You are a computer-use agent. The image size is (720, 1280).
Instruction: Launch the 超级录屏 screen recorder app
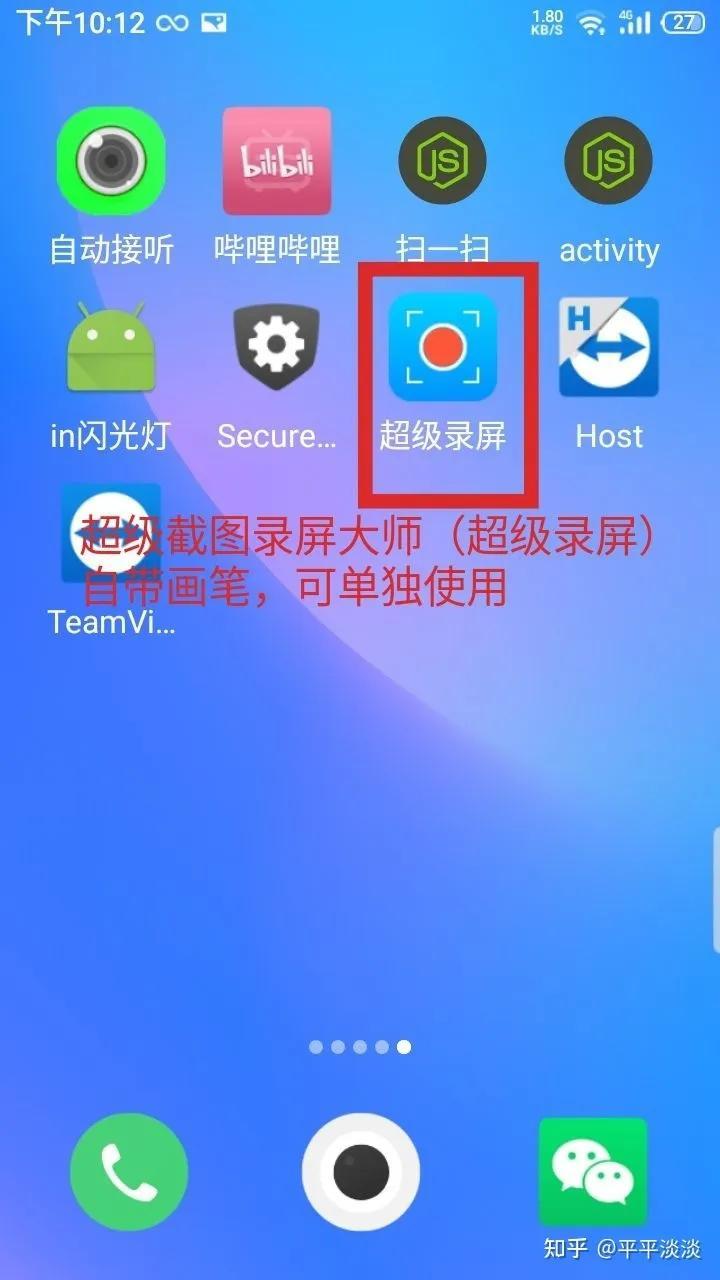pos(443,347)
